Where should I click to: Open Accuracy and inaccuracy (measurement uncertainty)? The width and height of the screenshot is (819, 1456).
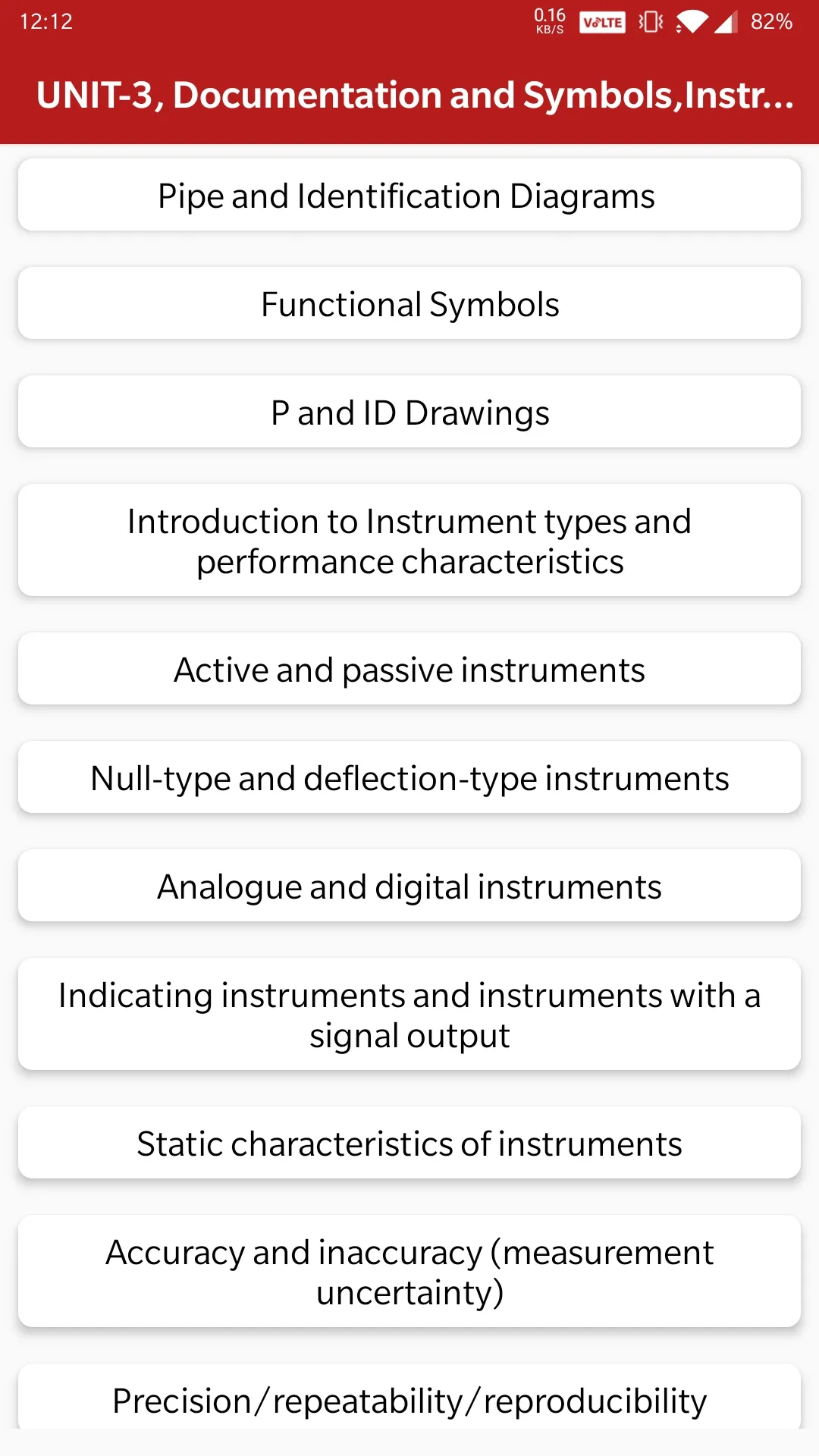pos(409,1271)
